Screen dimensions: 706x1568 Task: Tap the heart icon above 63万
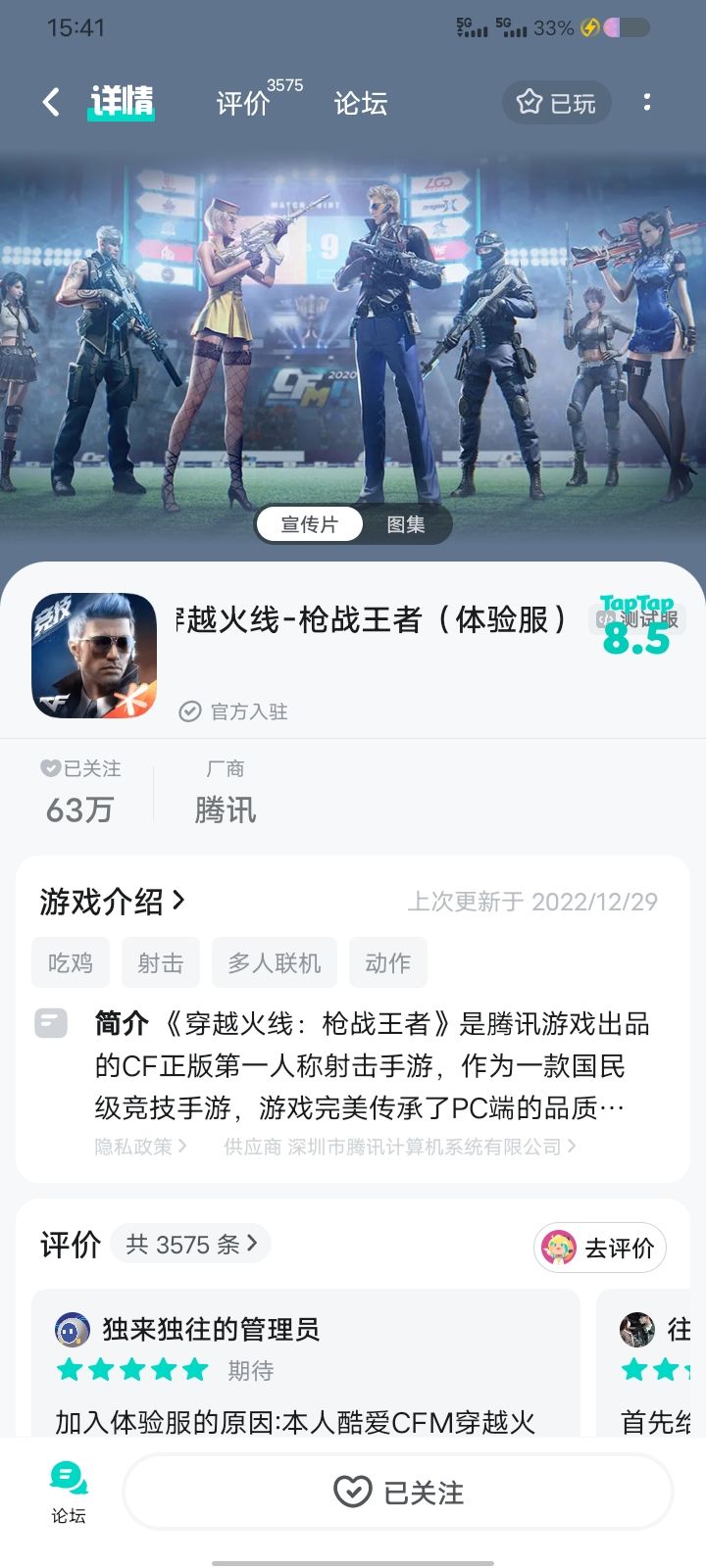coord(51,768)
